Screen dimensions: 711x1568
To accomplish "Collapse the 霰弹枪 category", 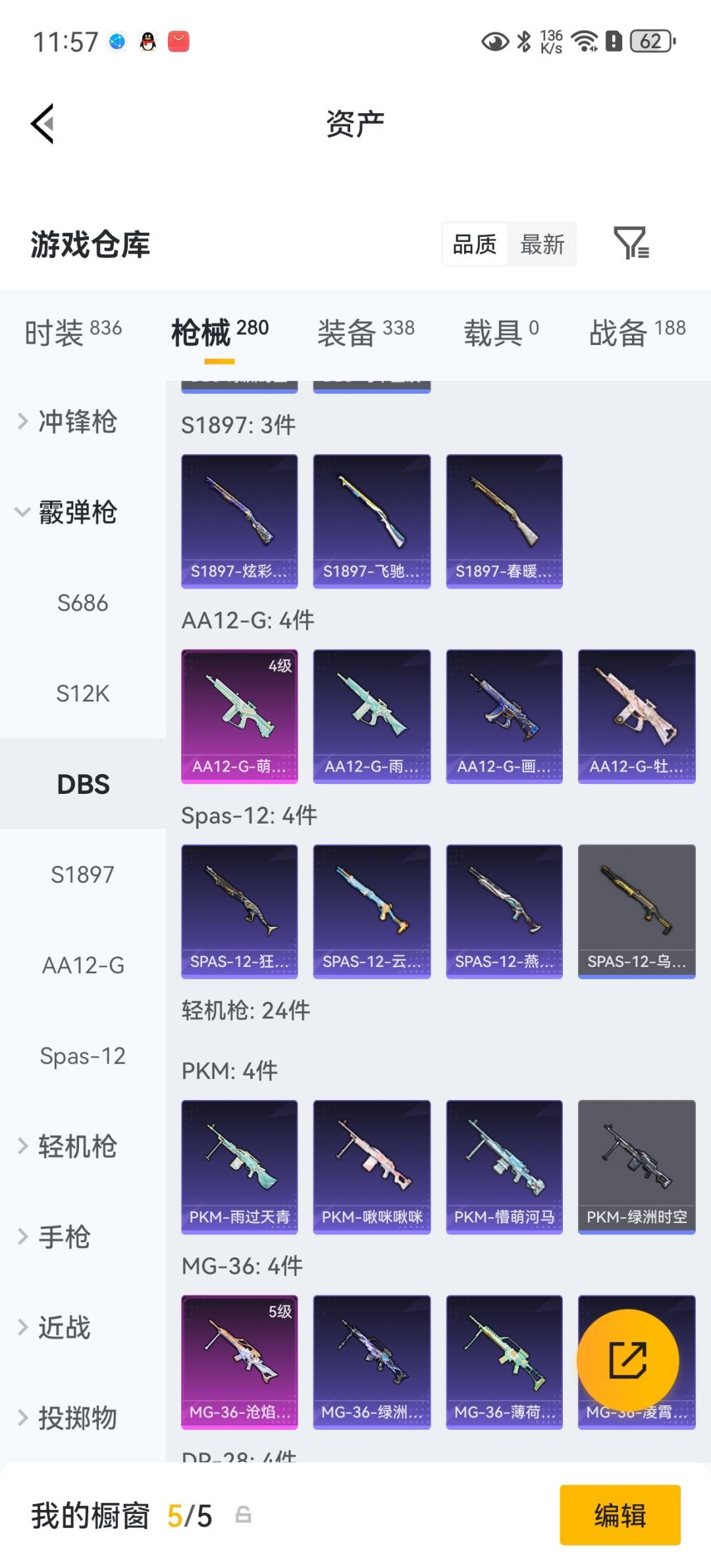I will click(77, 512).
